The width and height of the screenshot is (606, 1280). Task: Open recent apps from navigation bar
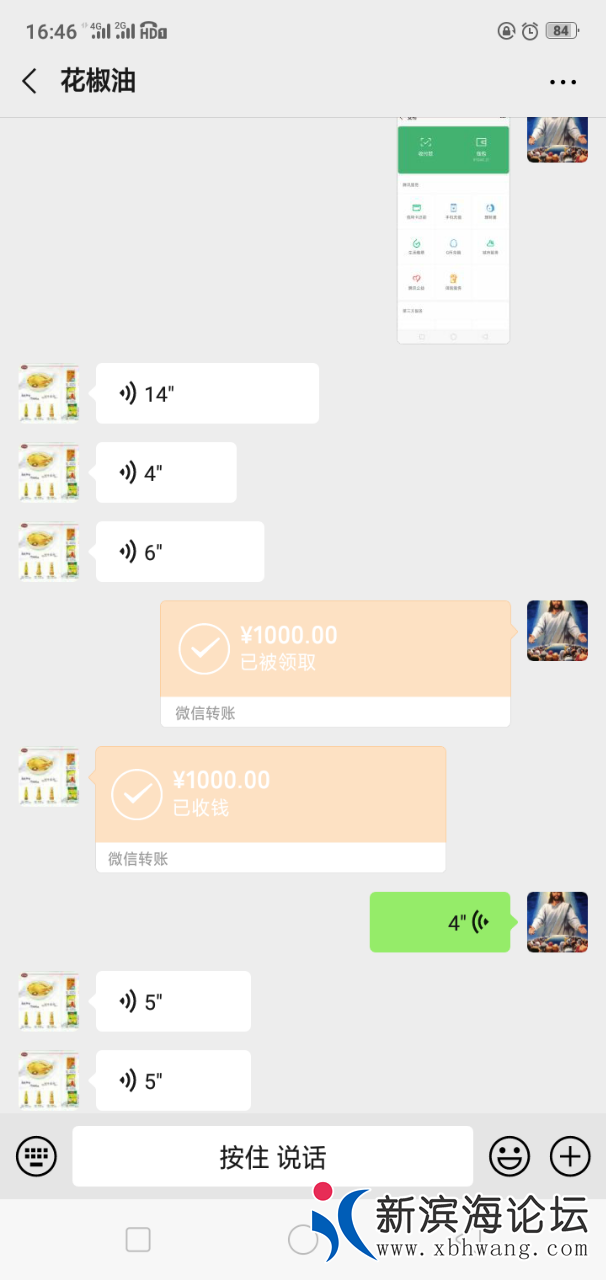click(138, 1240)
